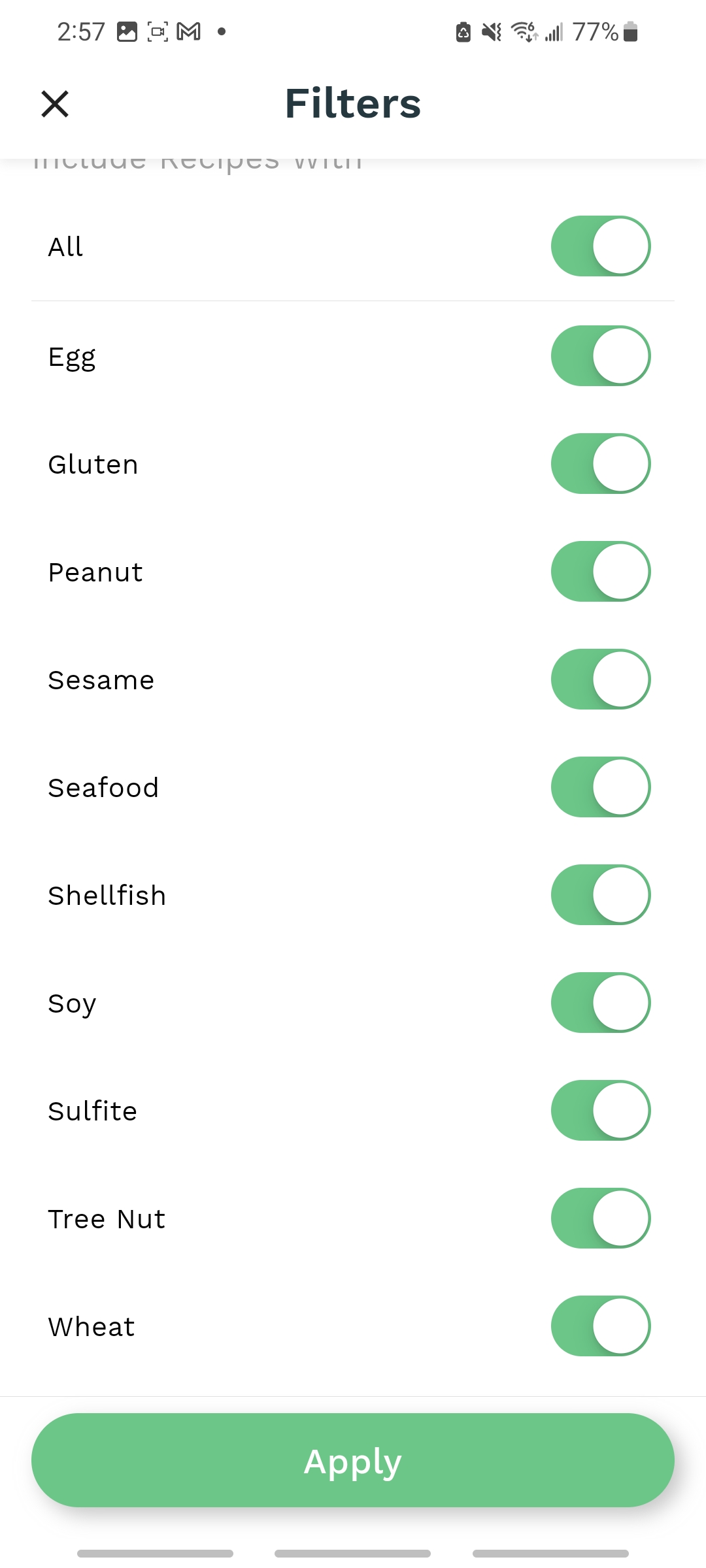Toggle the Soy filter
Viewport: 706px width, 1568px height.
point(600,1003)
